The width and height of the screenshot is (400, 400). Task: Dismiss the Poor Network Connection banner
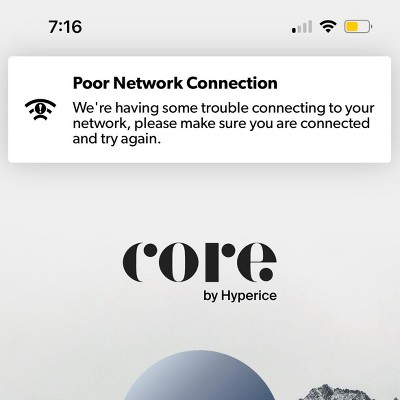point(199,109)
